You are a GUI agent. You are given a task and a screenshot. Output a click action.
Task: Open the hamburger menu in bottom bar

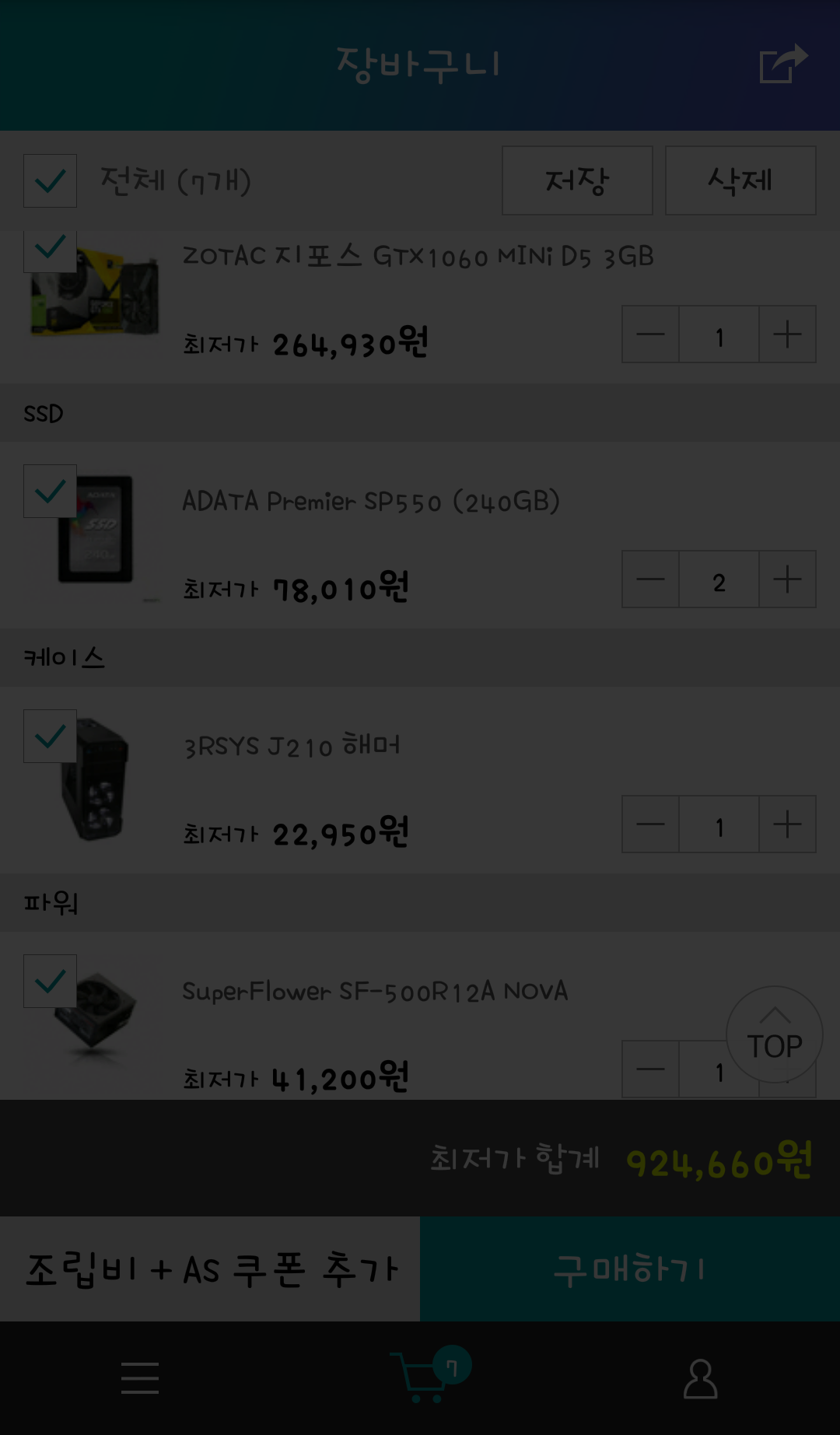click(140, 1377)
